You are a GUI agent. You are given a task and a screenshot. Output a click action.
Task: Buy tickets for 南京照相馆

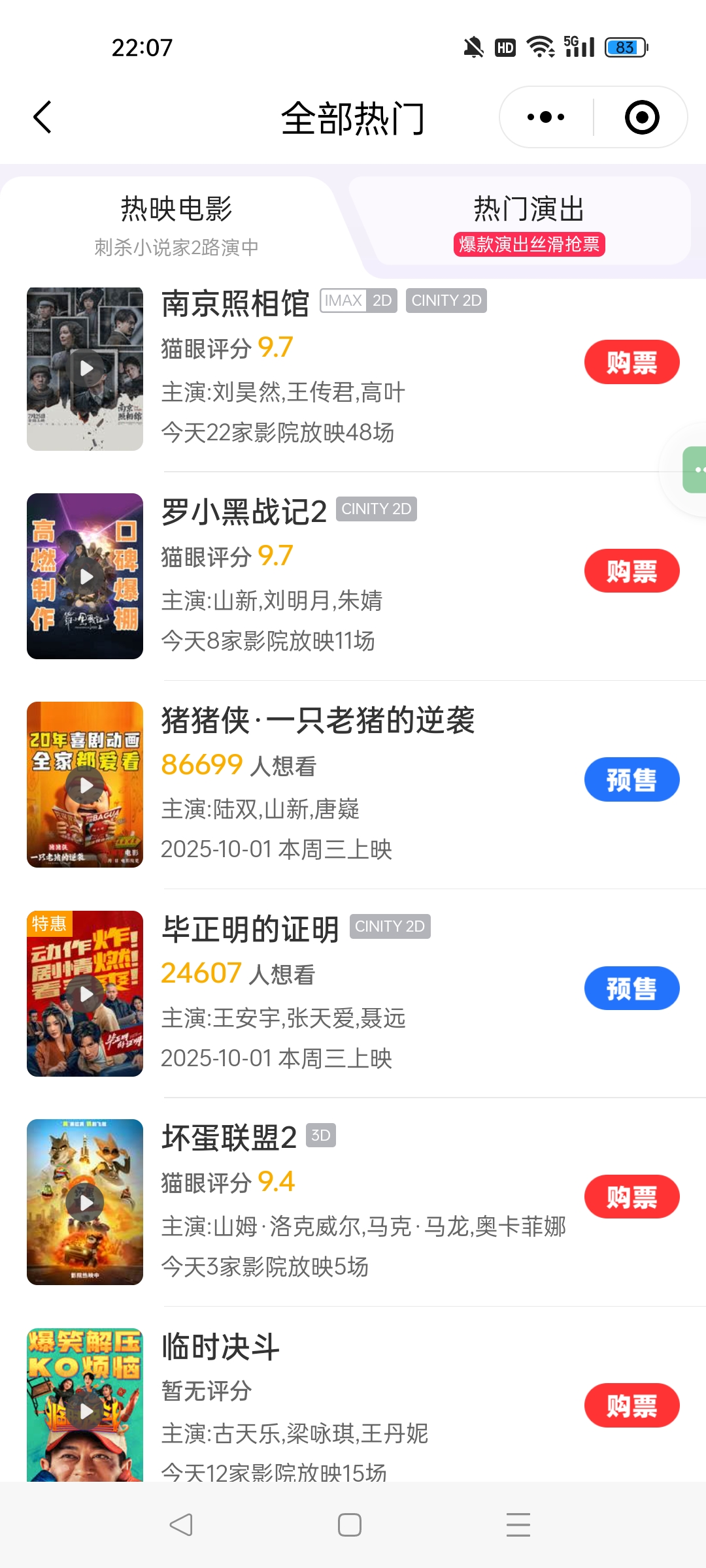(x=631, y=362)
